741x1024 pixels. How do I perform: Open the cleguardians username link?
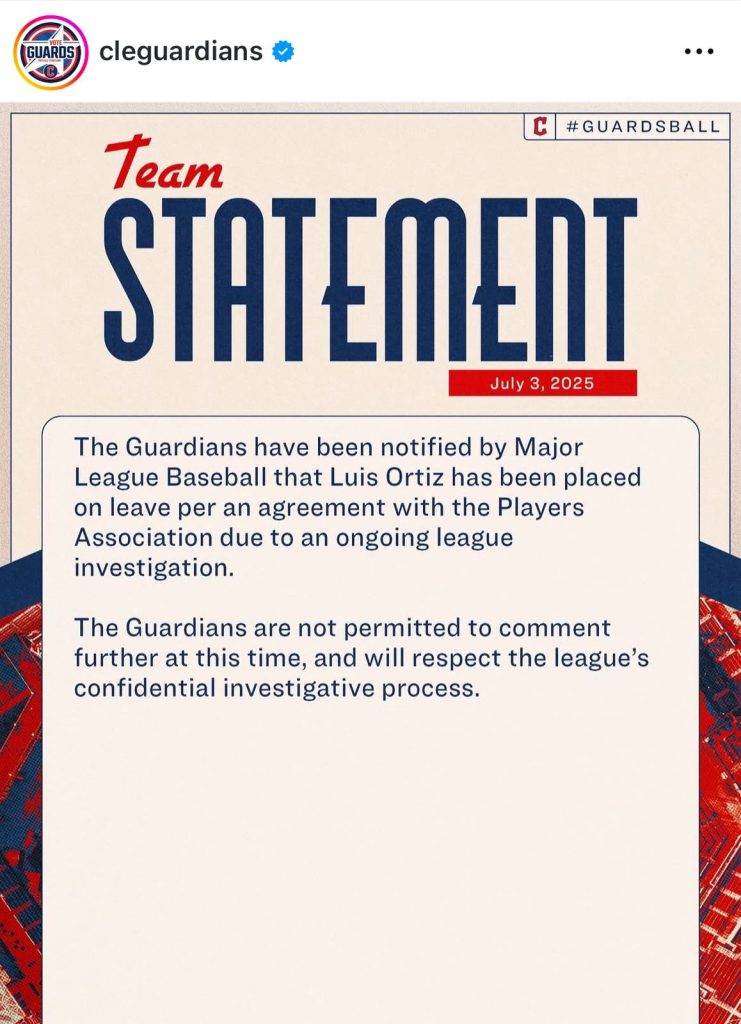(180, 51)
